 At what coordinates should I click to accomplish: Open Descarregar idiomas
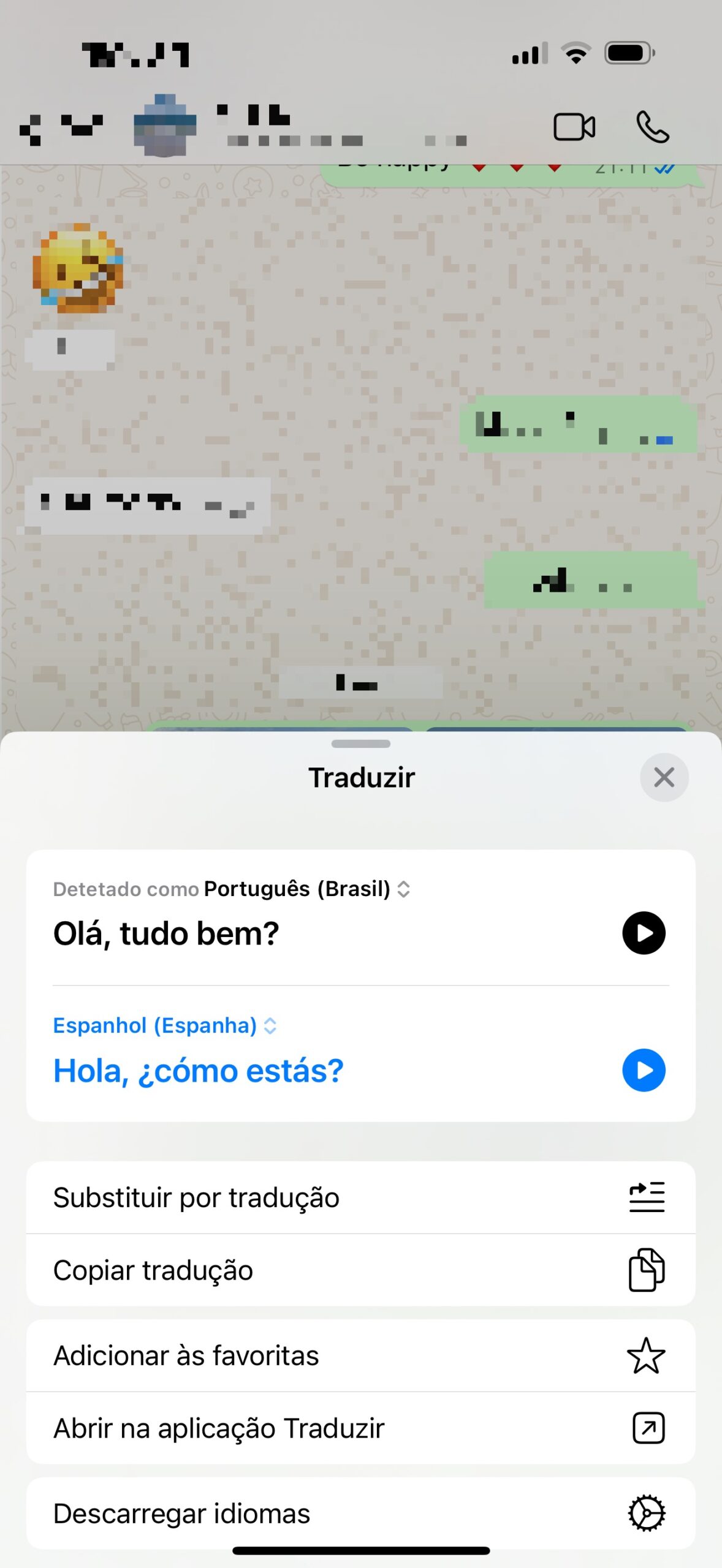[x=360, y=1513]
